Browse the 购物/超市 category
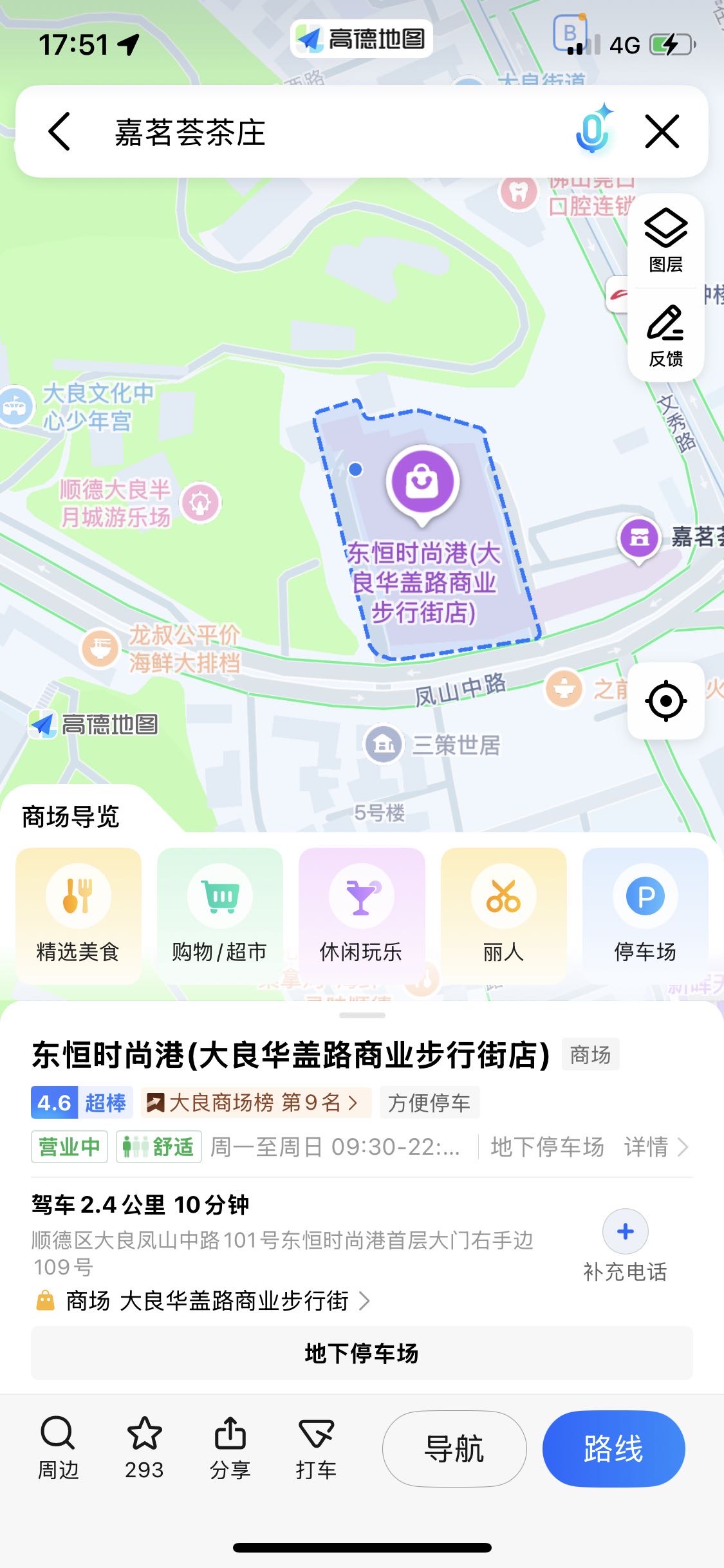Image resolution: width=724 pixels, height=1568 pixels. pos(220,915)
